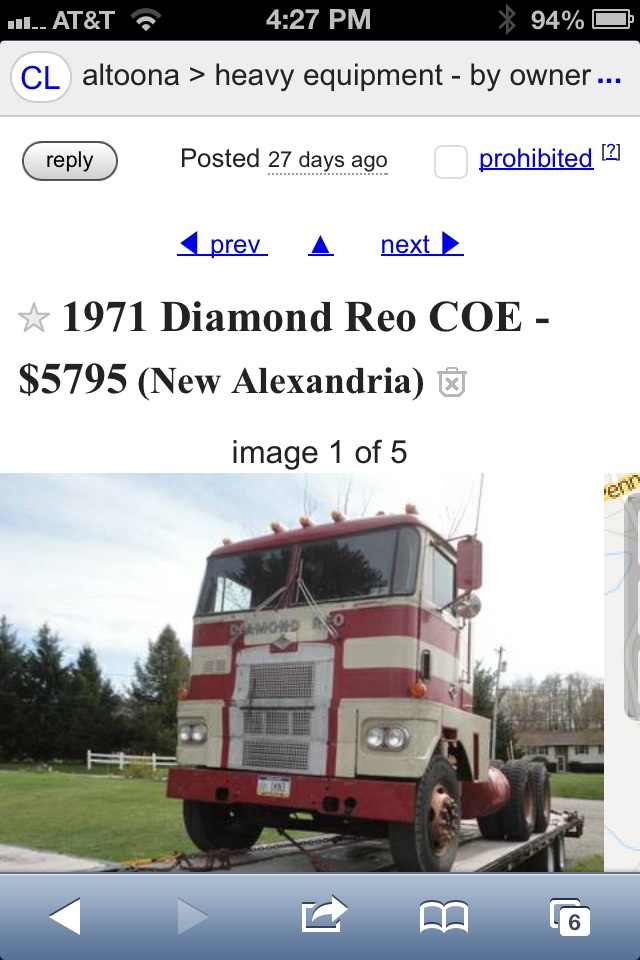Go back in the browser toolbar
This screenshot has width=640, height=960.
65,916
